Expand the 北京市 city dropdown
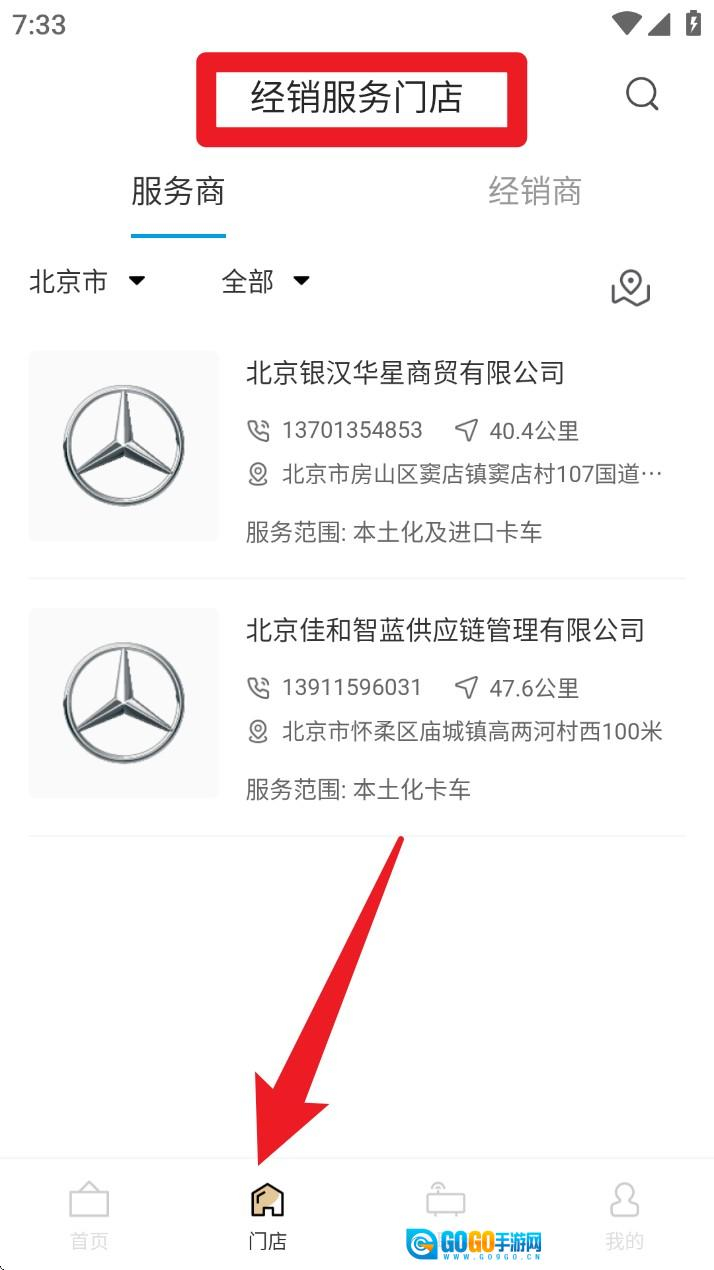 (x=88, y=281)
